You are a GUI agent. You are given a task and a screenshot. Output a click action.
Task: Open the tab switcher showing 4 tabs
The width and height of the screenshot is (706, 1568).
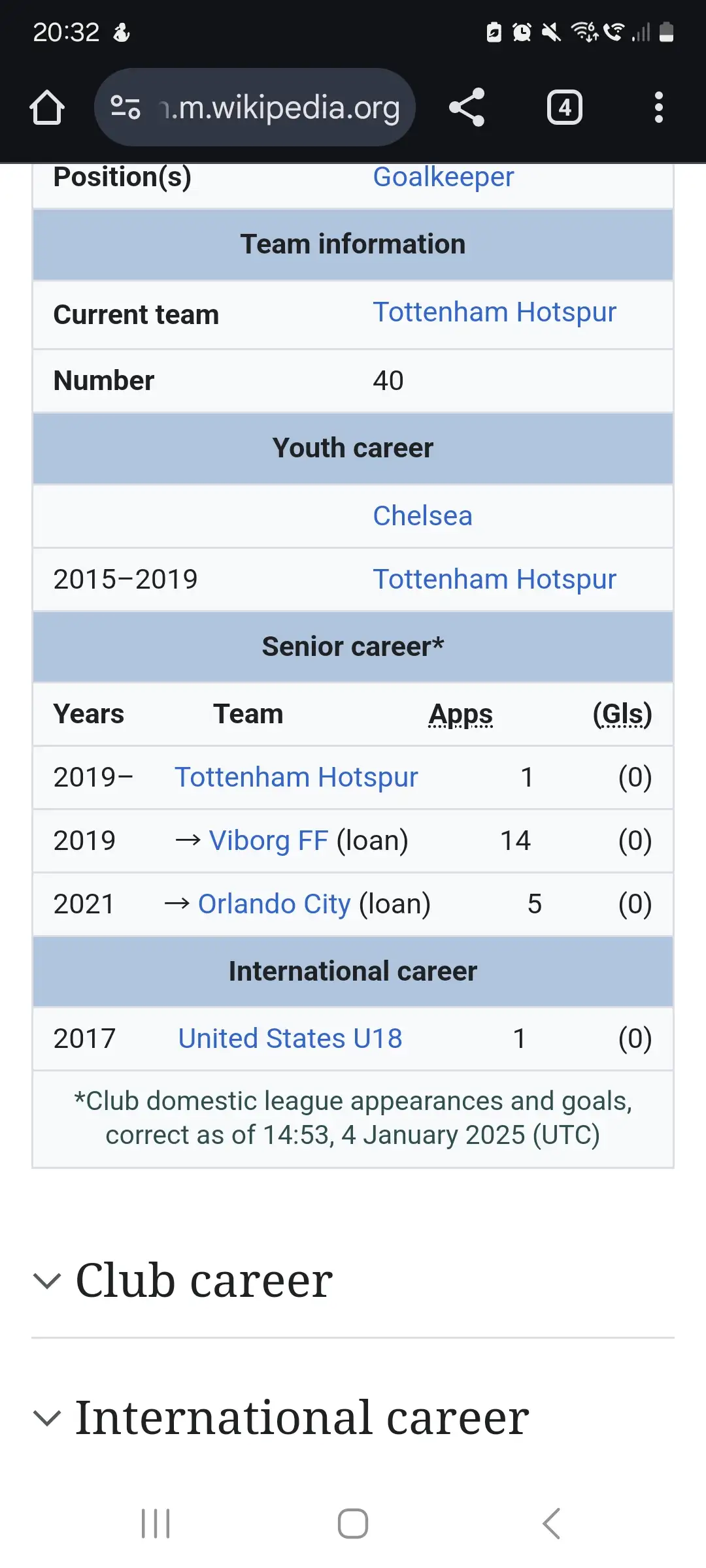tap(564, 108)
